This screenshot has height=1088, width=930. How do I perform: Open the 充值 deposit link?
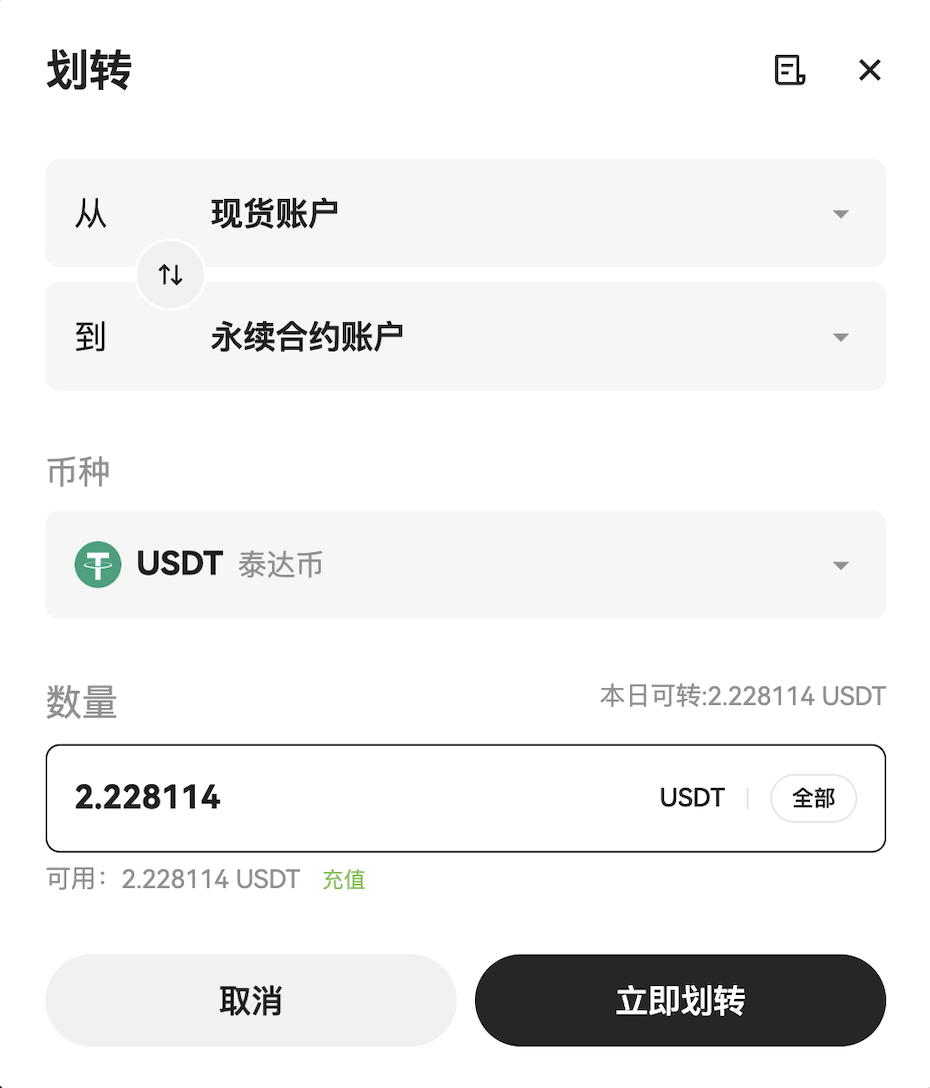click(x=344, y=880)
